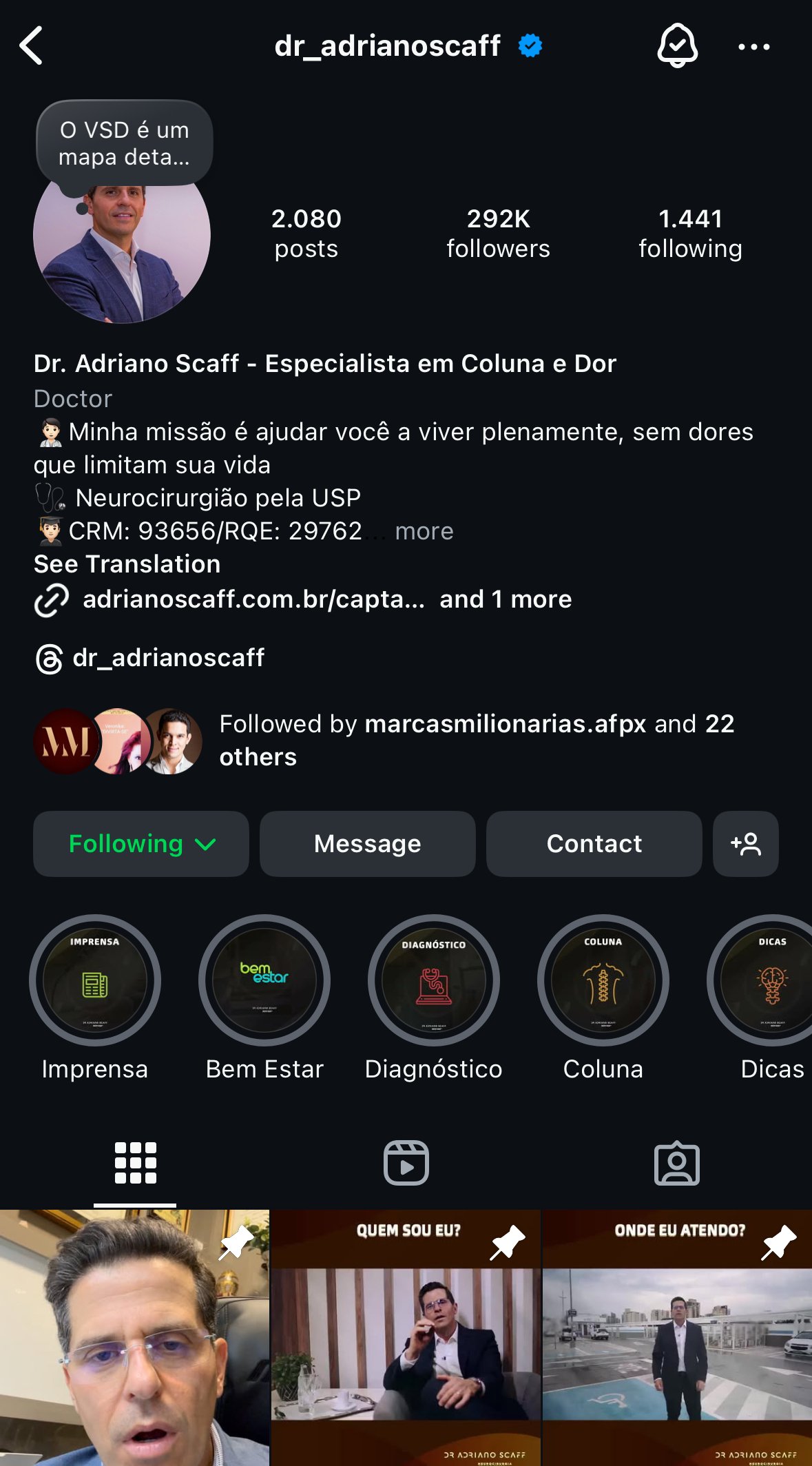This screenshot has height=1466, width=812.
Task: Send a message to this profile
Action: coord(367,844)
